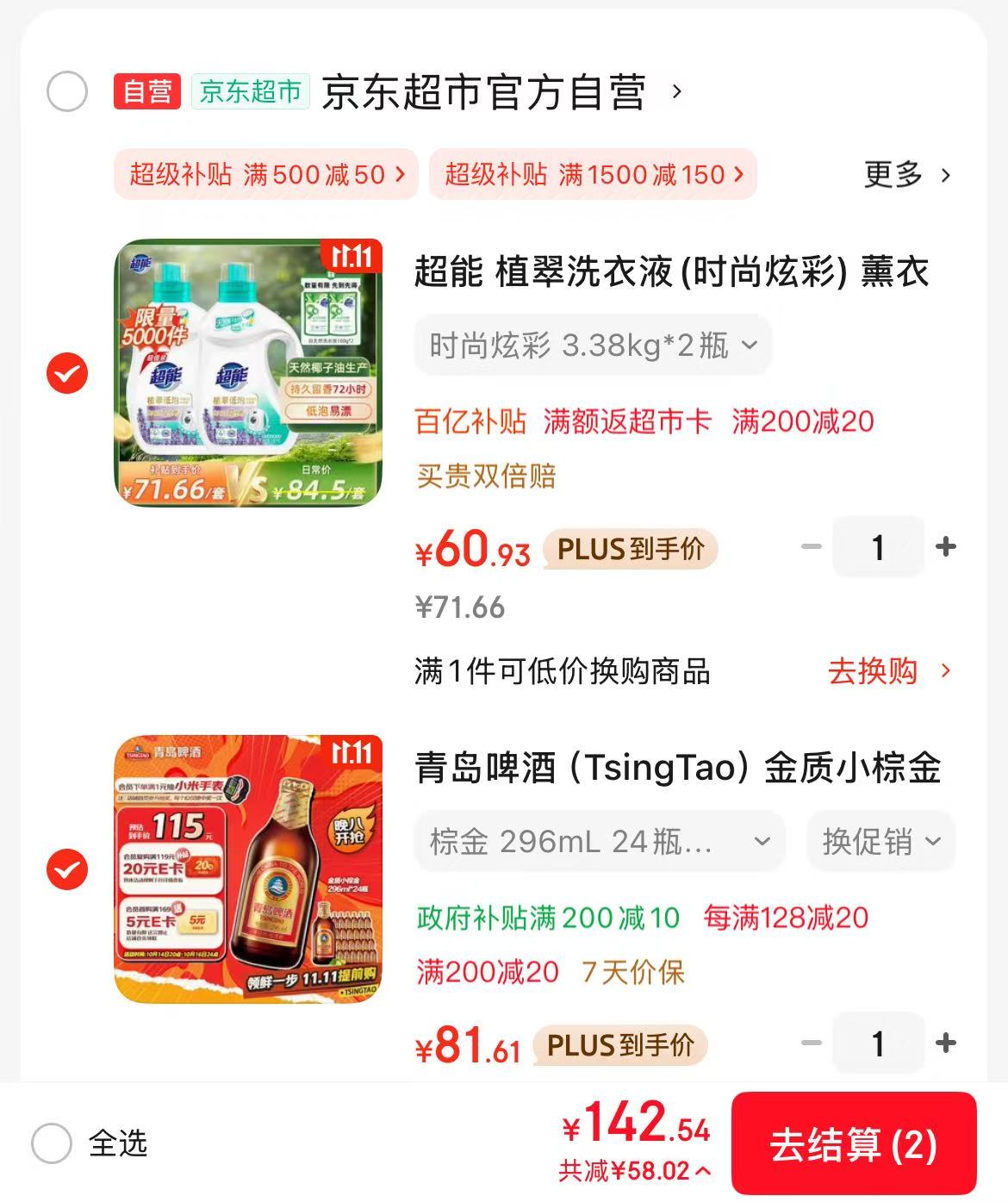Open 超能 洗衣液 product image
Image resolution: width=1008 pixels, height=1202 pixels.
click(x=249, y=373)
